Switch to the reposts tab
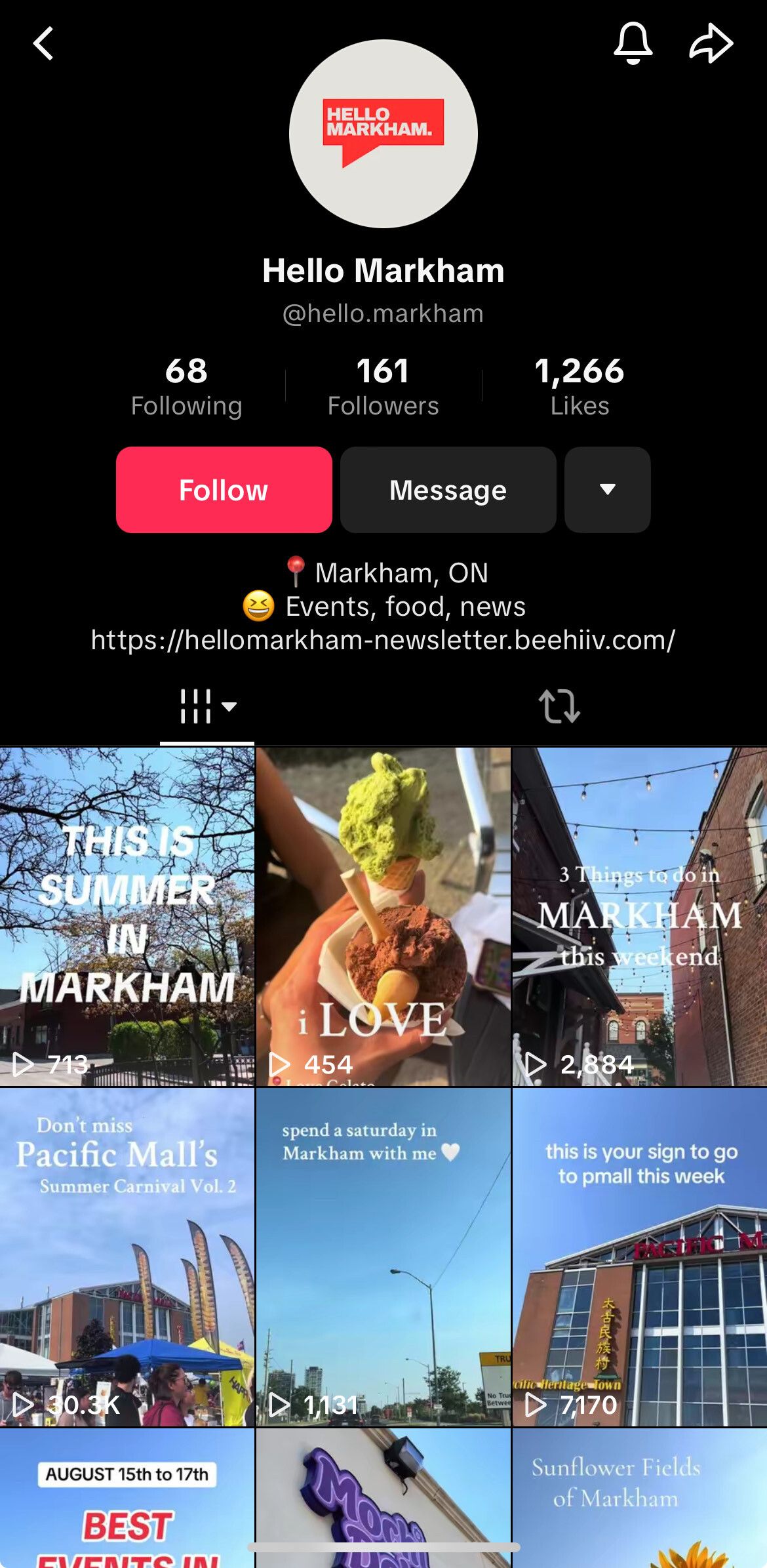 coord(559,707)
